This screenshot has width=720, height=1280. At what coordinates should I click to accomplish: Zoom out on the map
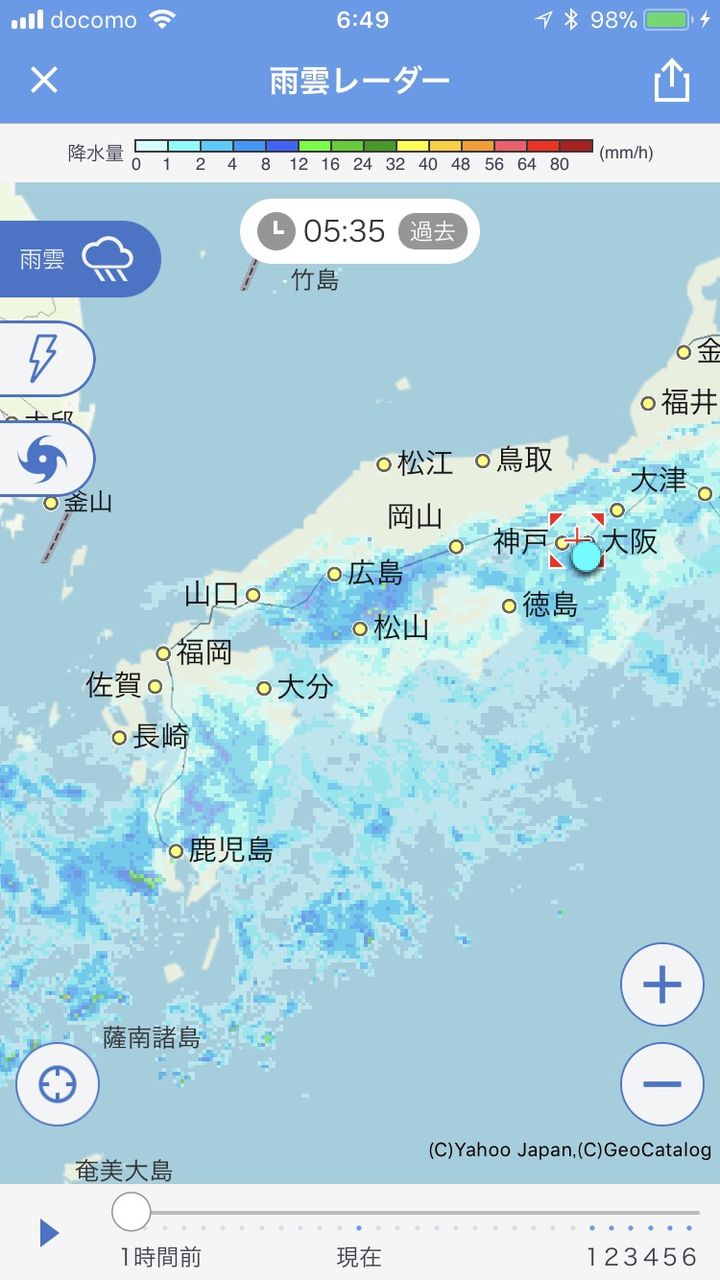[x=662, y=1084]
